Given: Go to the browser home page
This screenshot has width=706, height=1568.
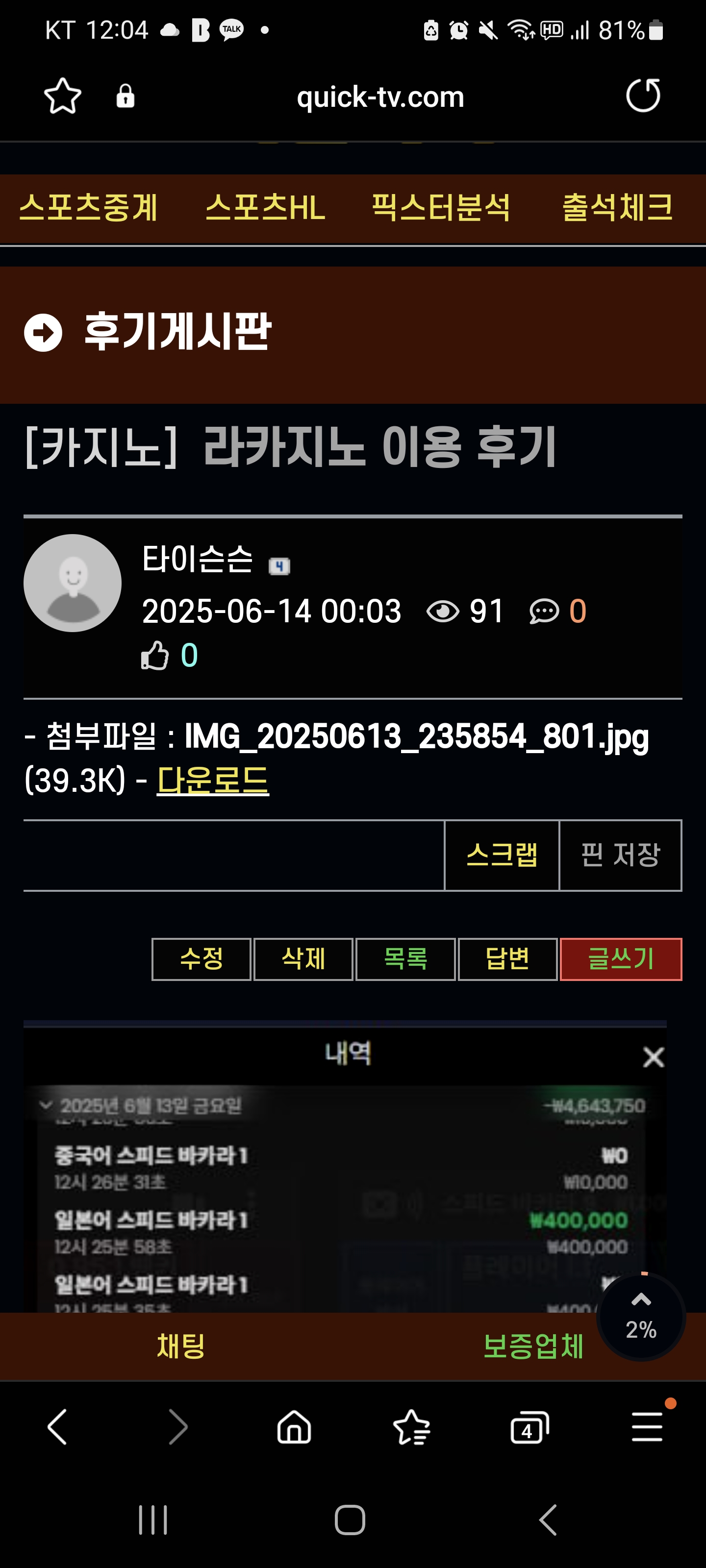Looking at the screenshot, I should point(294,1427).
